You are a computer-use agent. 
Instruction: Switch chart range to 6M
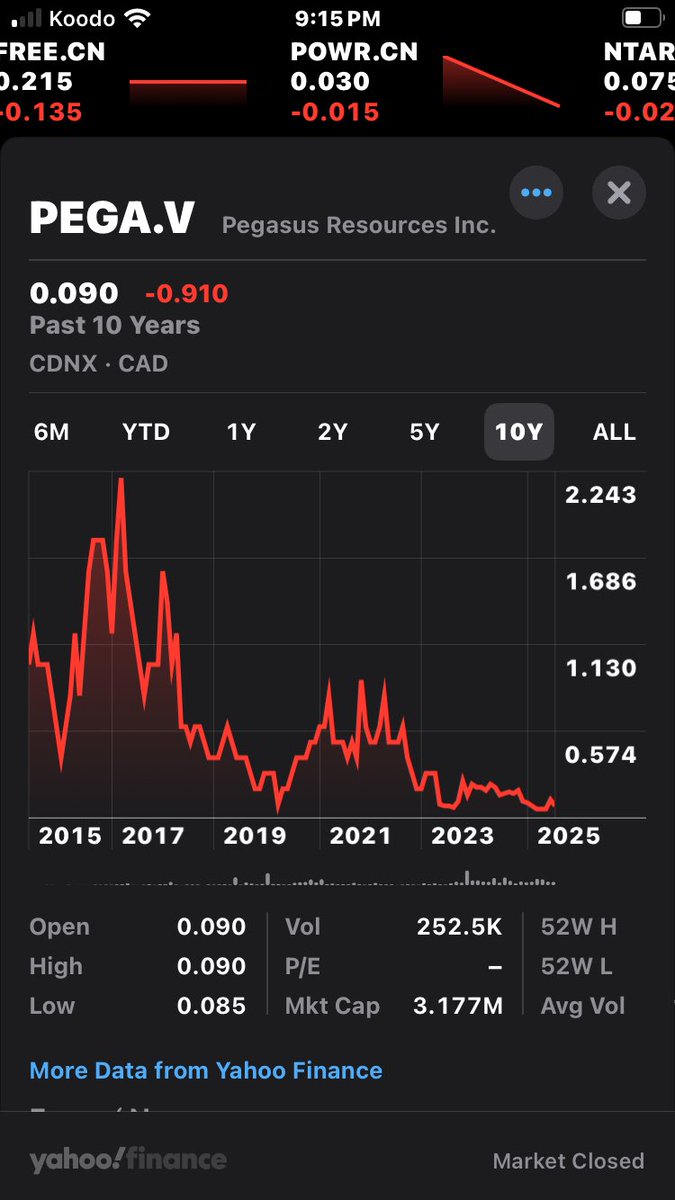52,432
